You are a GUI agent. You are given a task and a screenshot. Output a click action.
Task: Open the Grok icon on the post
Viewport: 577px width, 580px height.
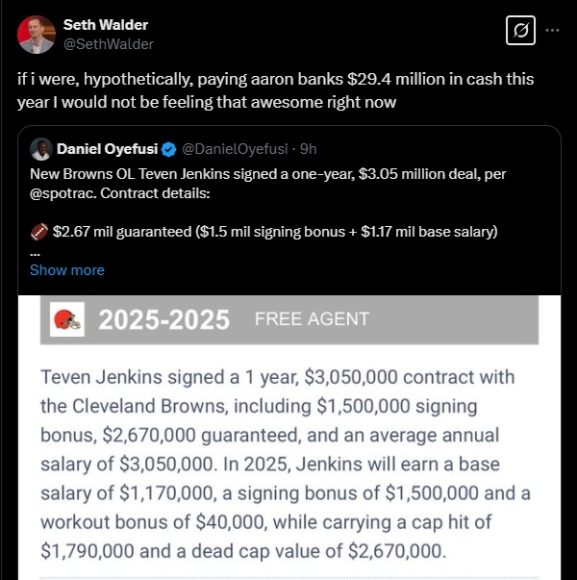point(520,30)
